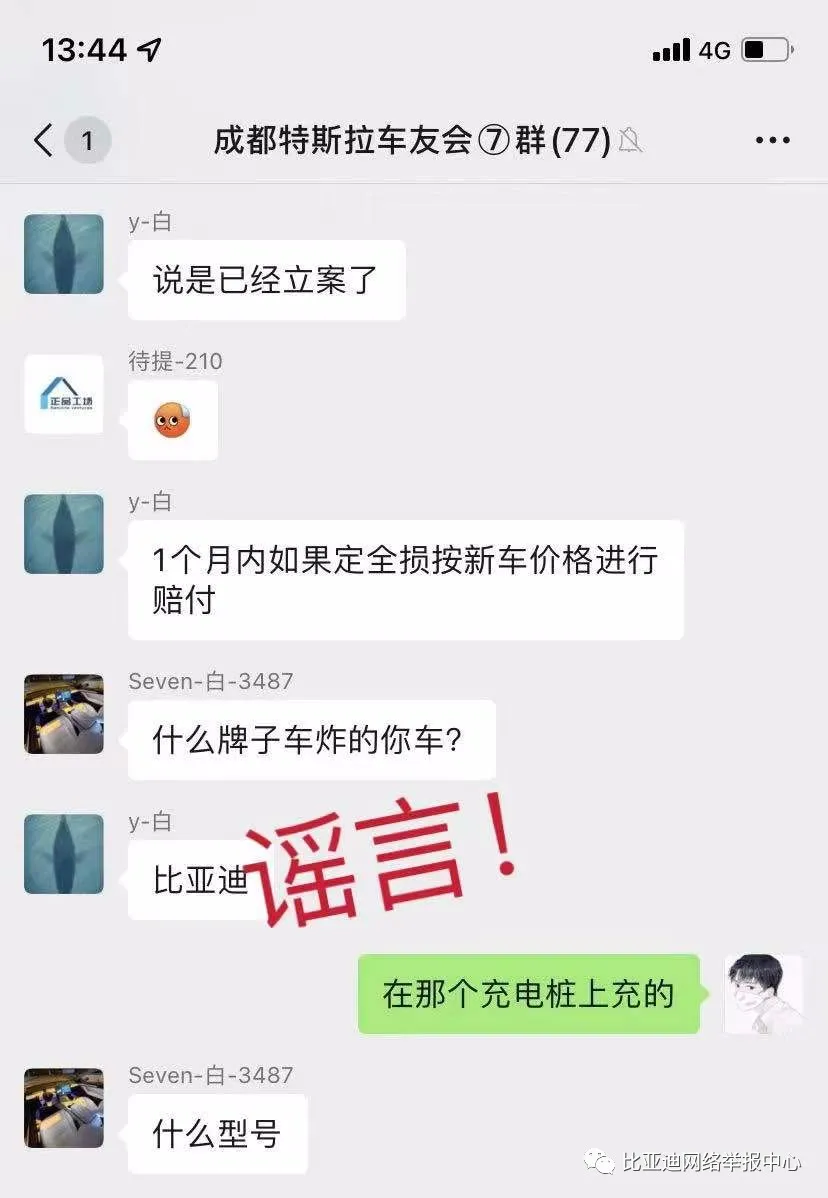Tap the 4G indicator in the status bar
Screen dimensions: 828x1198
click(x=713, y=49)
